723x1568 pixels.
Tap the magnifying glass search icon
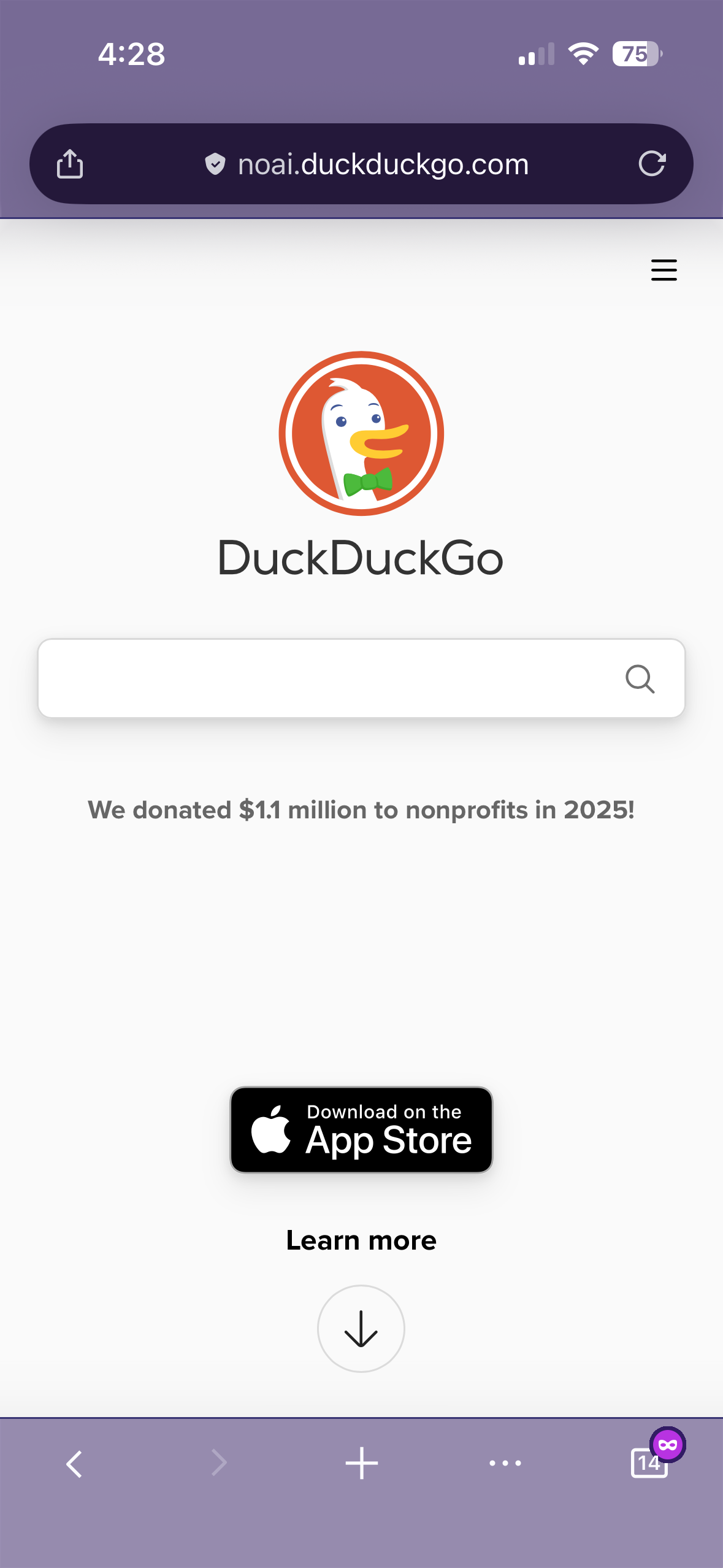click(640, 678)
